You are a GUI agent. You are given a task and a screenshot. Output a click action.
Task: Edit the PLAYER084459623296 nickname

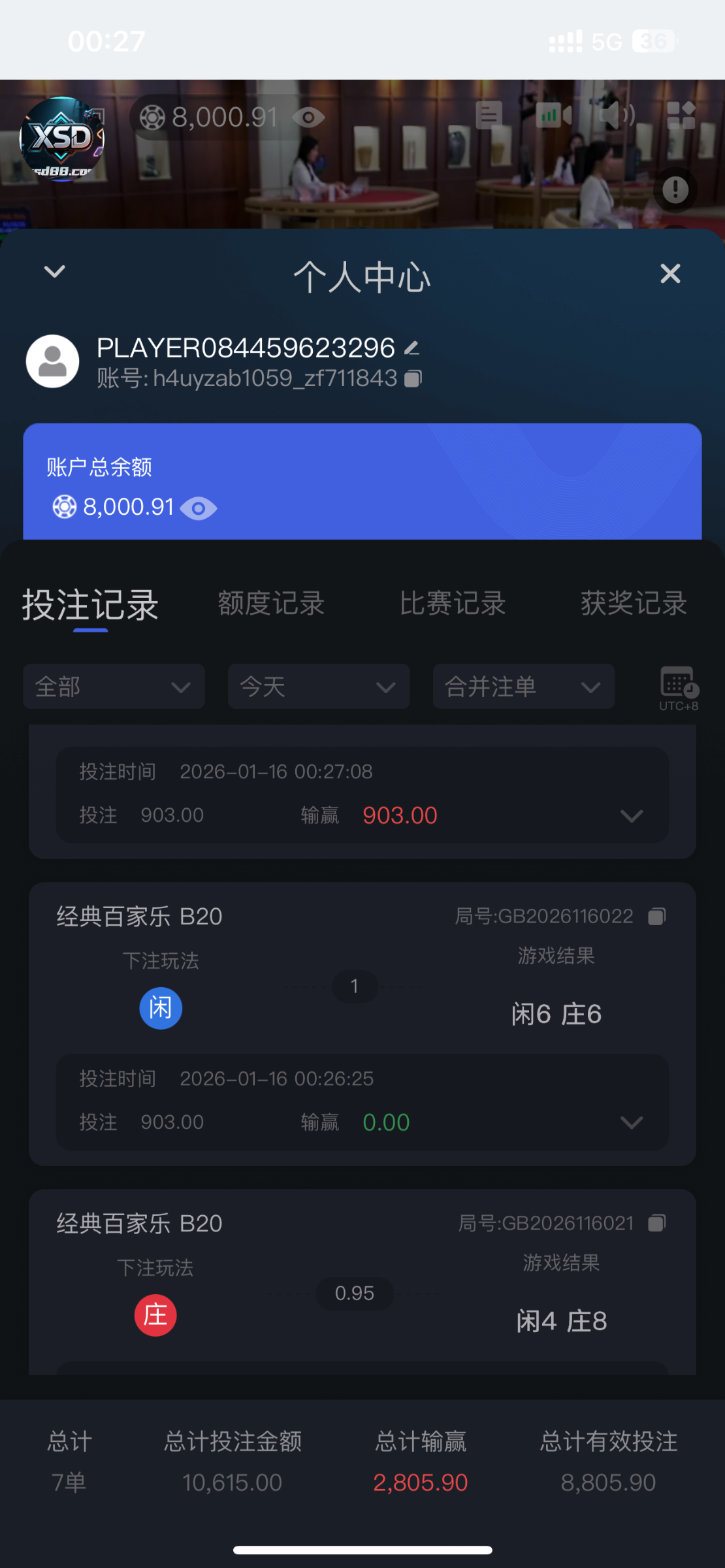(x=411, y=348)
